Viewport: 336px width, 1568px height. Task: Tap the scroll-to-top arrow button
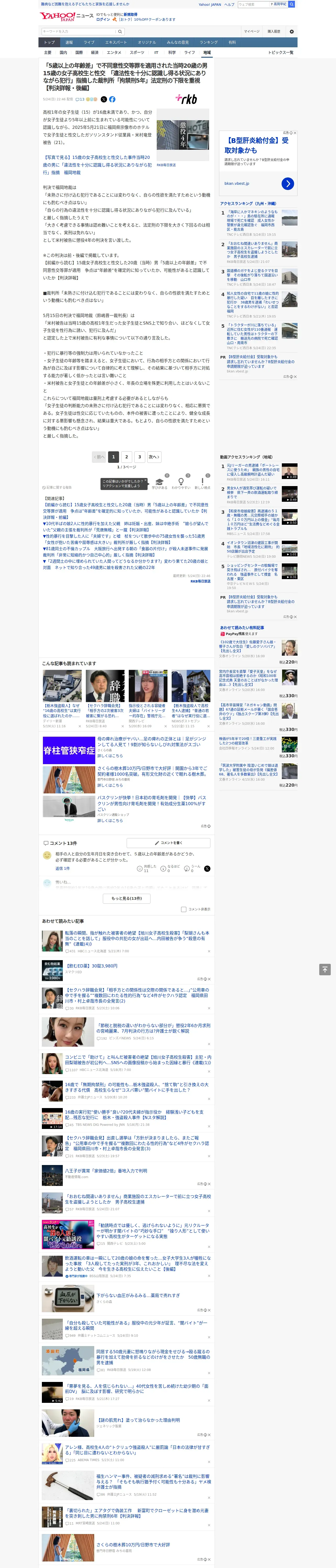(x=325, y=969)
